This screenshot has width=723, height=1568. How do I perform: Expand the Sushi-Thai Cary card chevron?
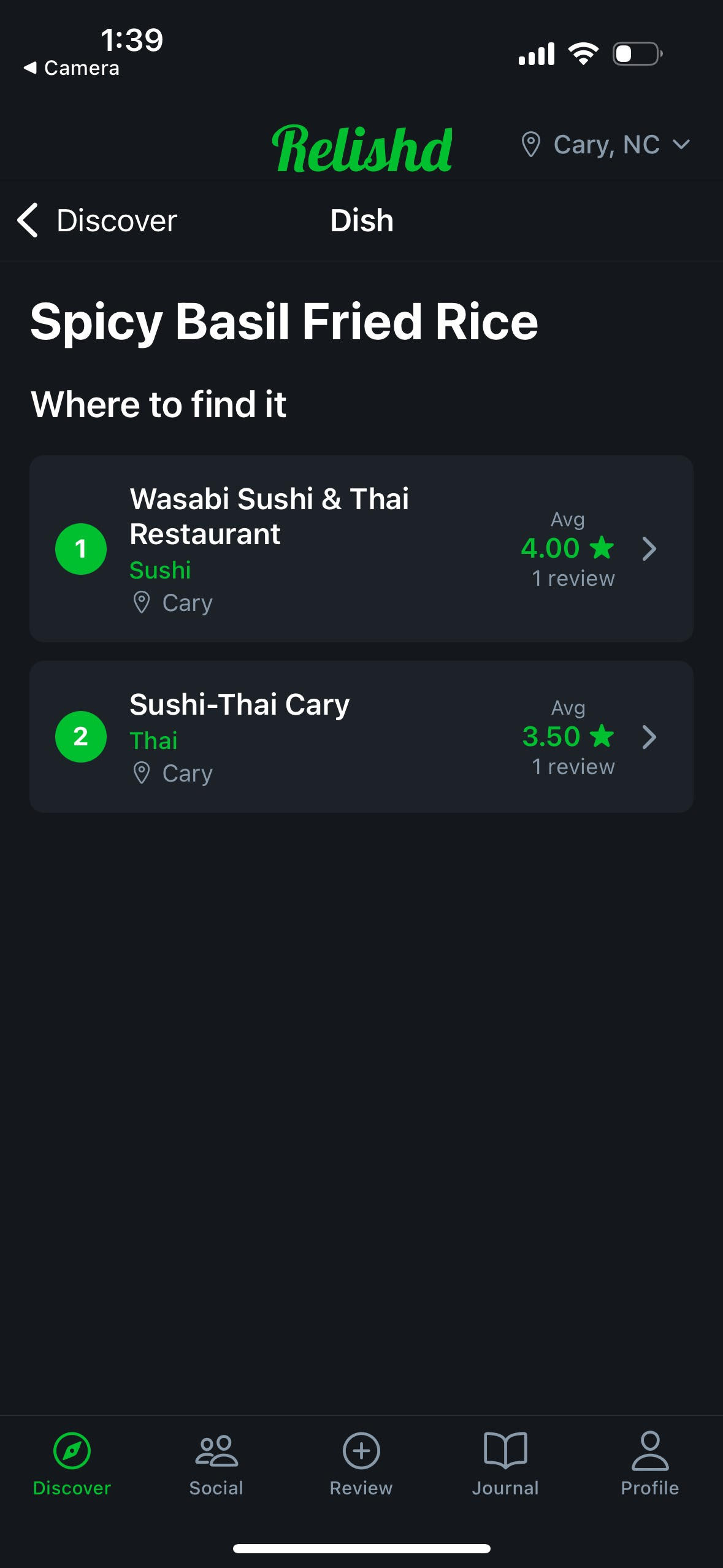[649, 738]
